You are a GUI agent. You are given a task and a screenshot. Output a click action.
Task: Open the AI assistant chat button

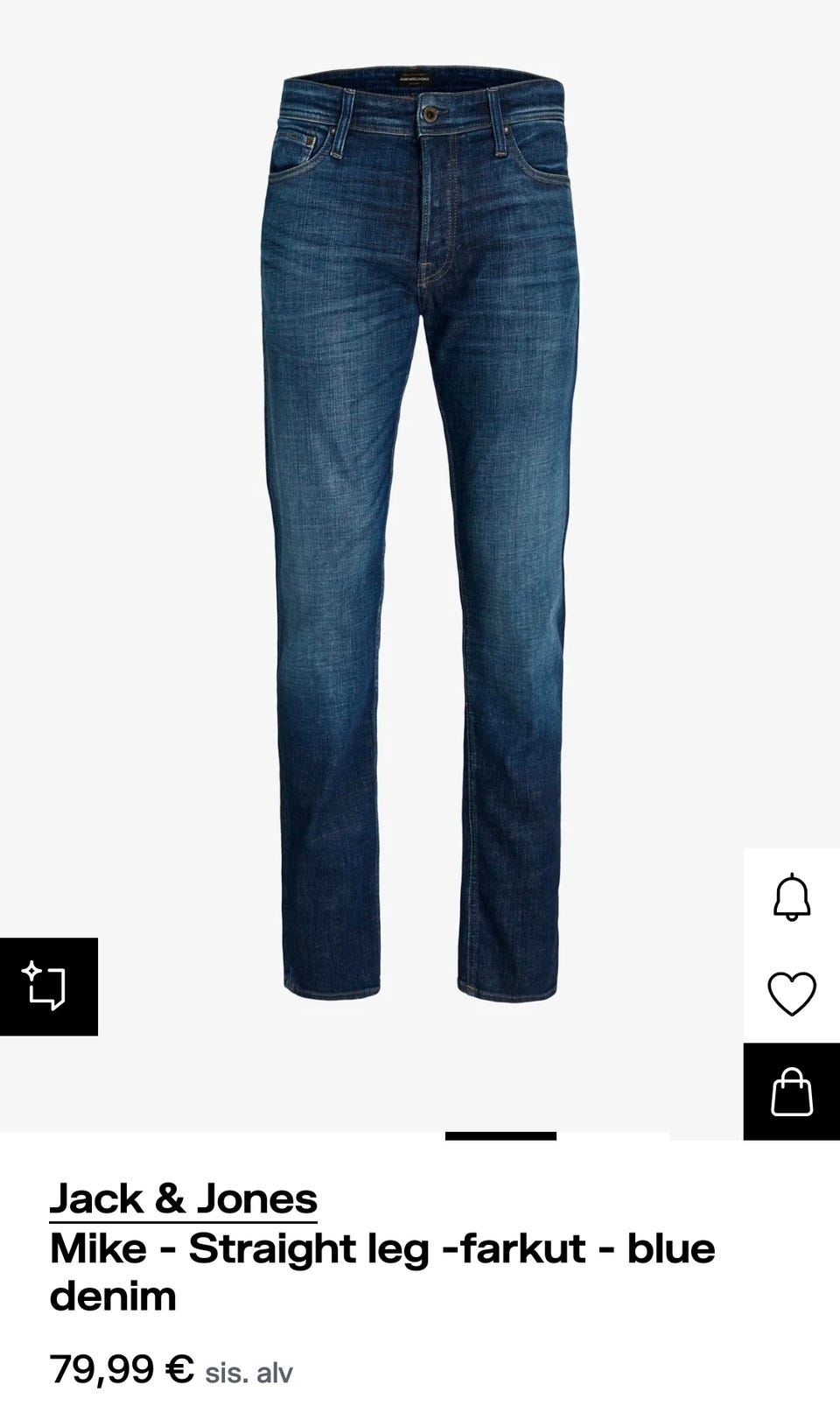[x=49, y=987]
